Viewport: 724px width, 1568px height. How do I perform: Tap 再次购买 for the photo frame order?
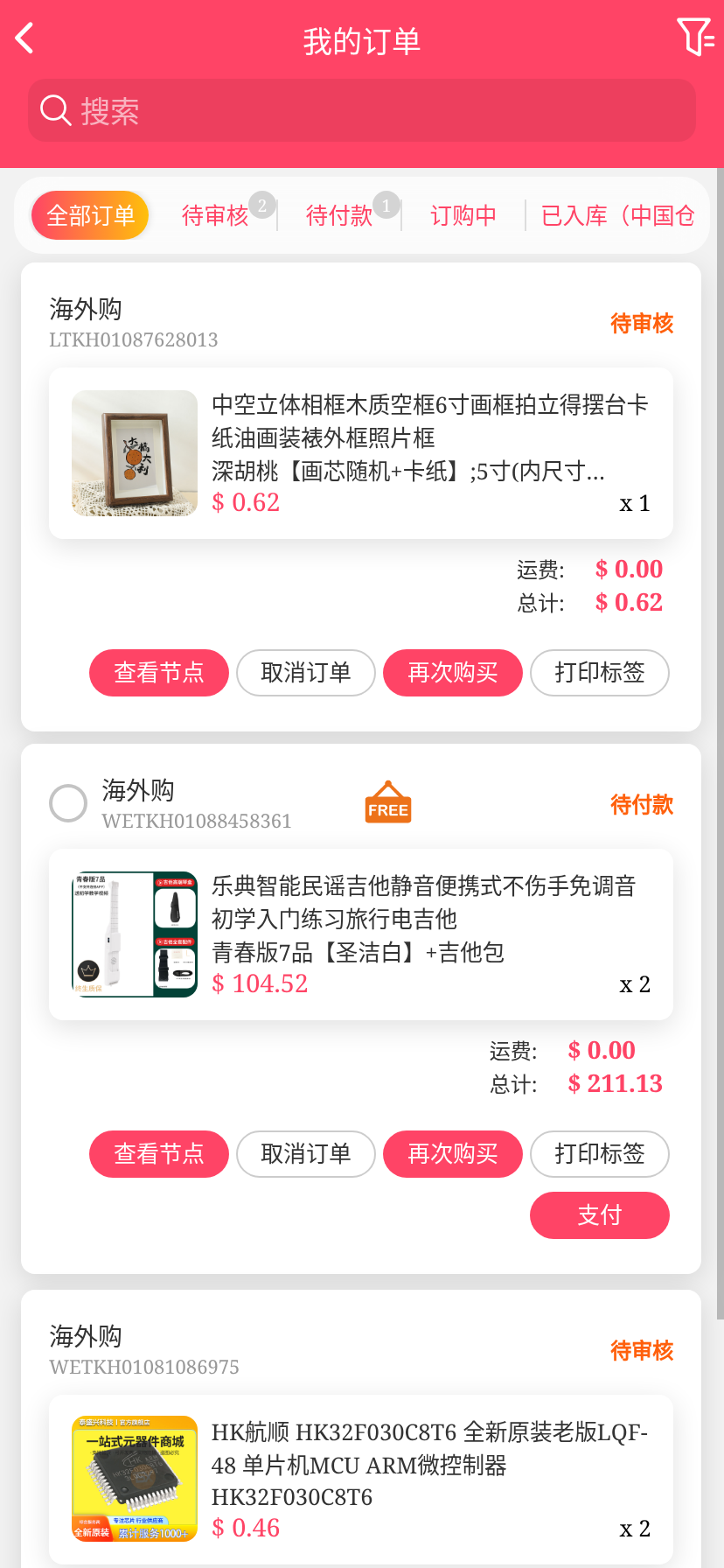[453, 673]
